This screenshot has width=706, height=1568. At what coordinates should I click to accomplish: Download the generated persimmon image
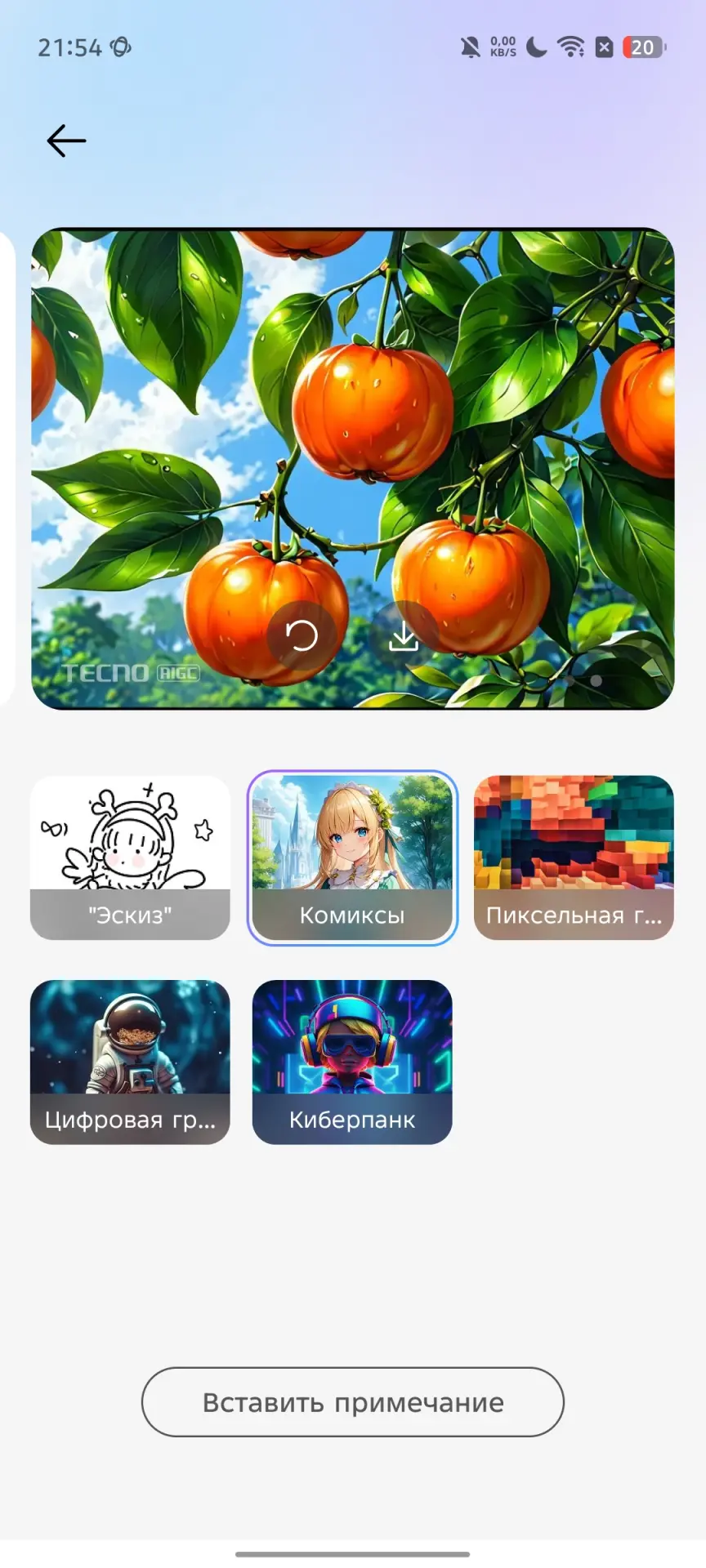tap(404, 635)
